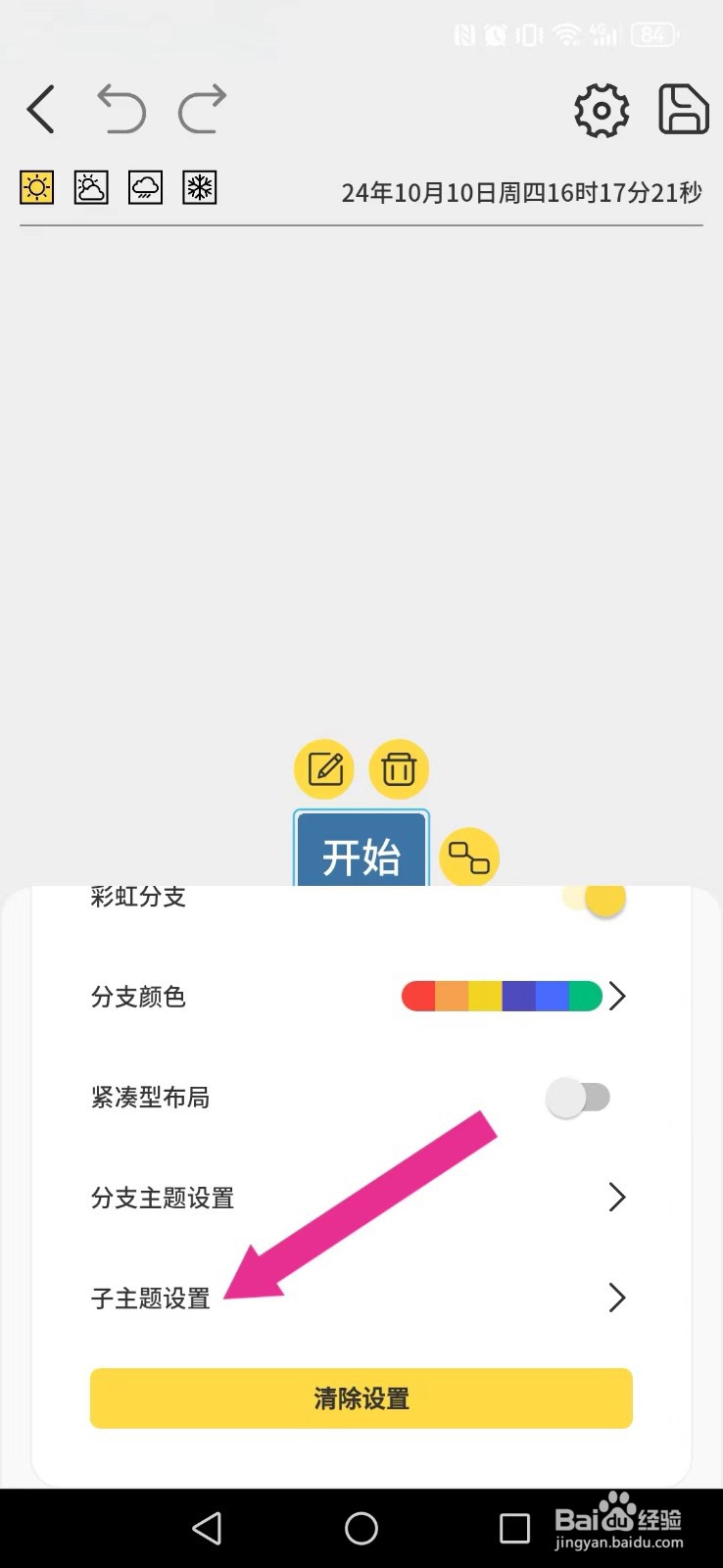
Task: Open the settings gear icon
Action: pos(601,110)
